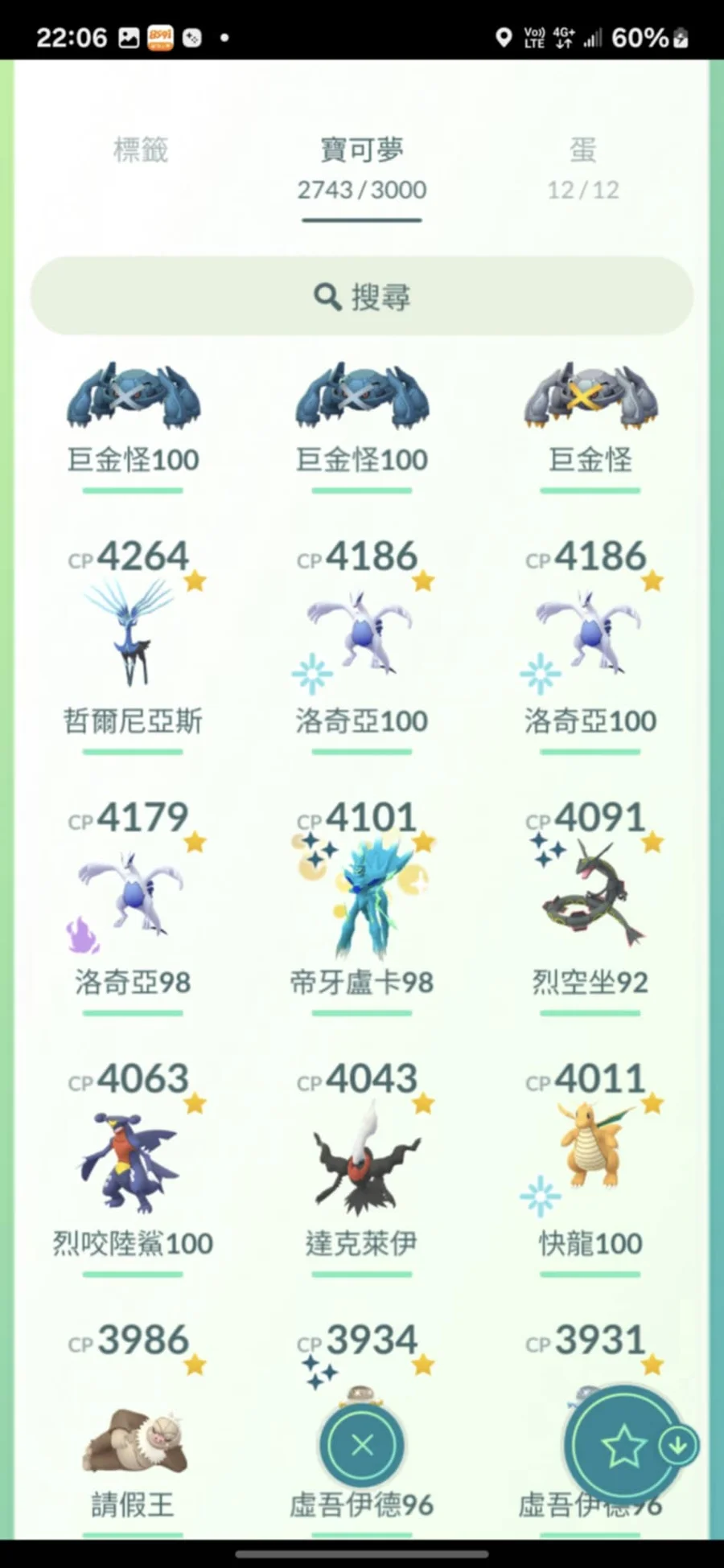This screenshot has height=1568, width=724.
Task: Switch to the 標籤 tab
Action: (141, 150)
